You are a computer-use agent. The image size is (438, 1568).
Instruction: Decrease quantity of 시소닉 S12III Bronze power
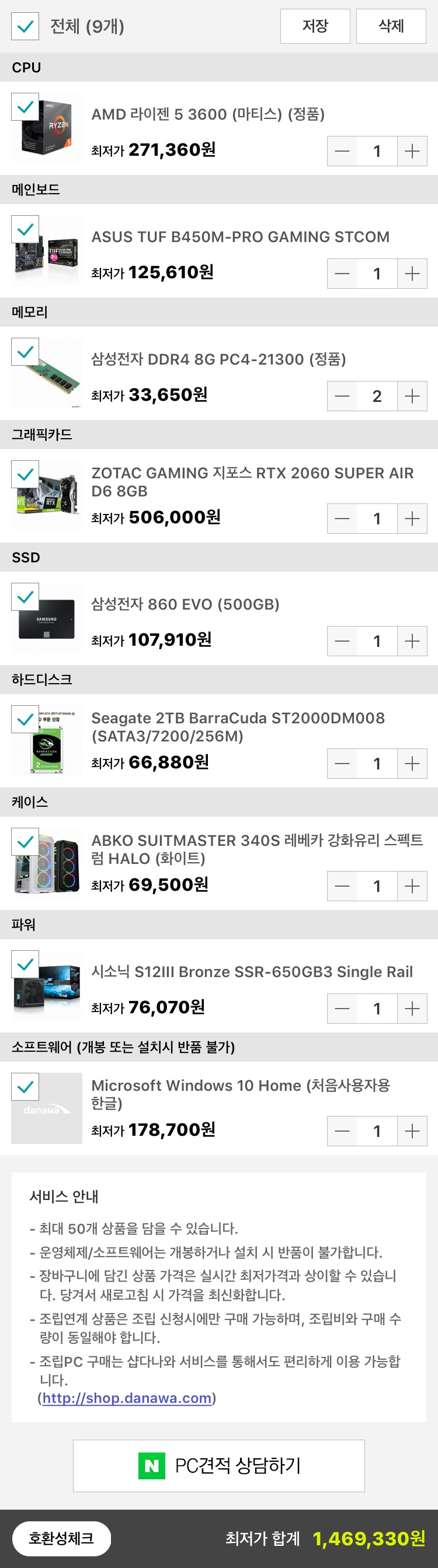click(342, 1009)
